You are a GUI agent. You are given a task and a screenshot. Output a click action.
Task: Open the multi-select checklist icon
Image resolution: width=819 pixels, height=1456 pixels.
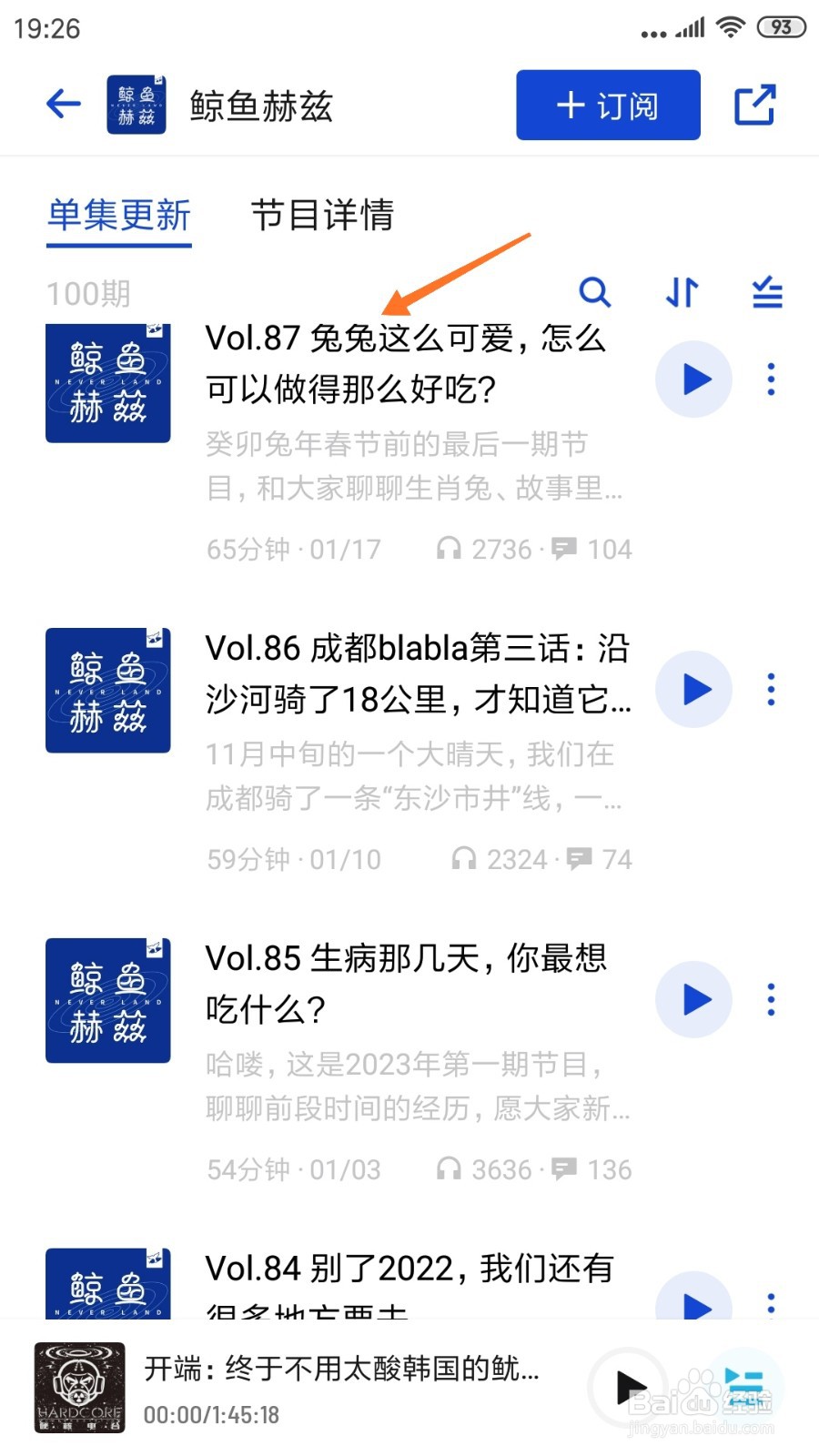767,292
